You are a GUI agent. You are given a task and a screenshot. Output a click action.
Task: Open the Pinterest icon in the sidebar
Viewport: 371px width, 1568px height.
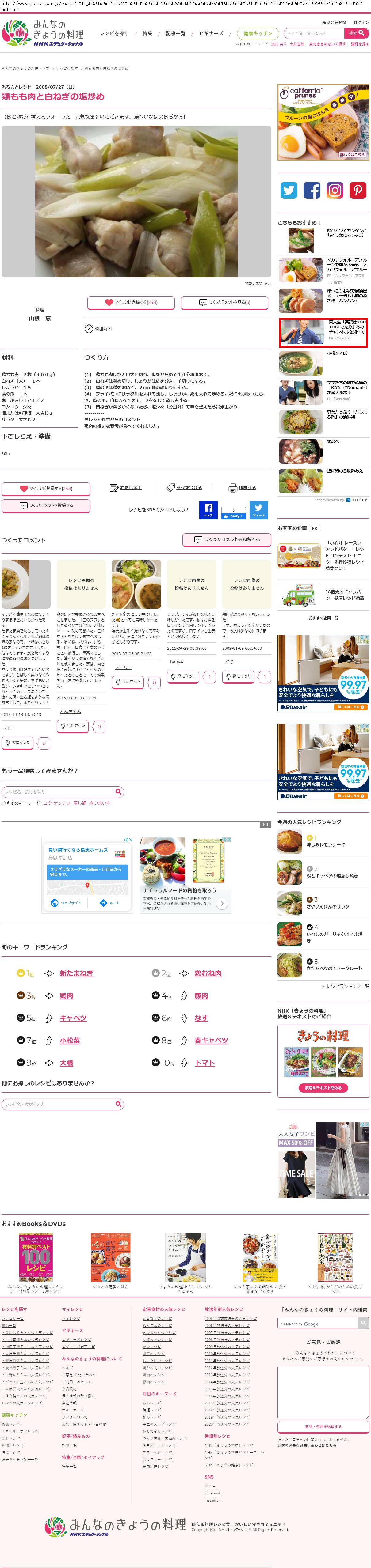(358, 190)
